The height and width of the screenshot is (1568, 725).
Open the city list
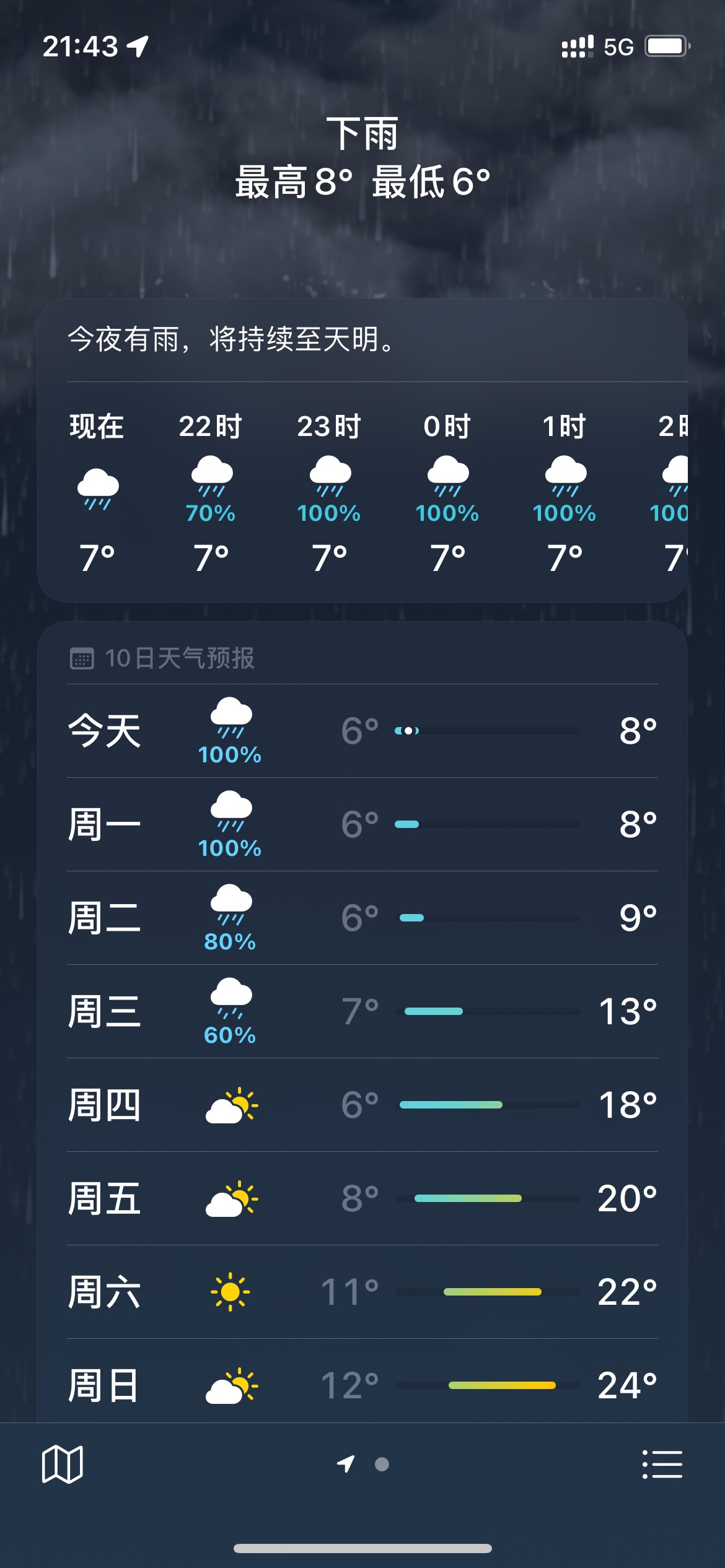coord(662,1465)
